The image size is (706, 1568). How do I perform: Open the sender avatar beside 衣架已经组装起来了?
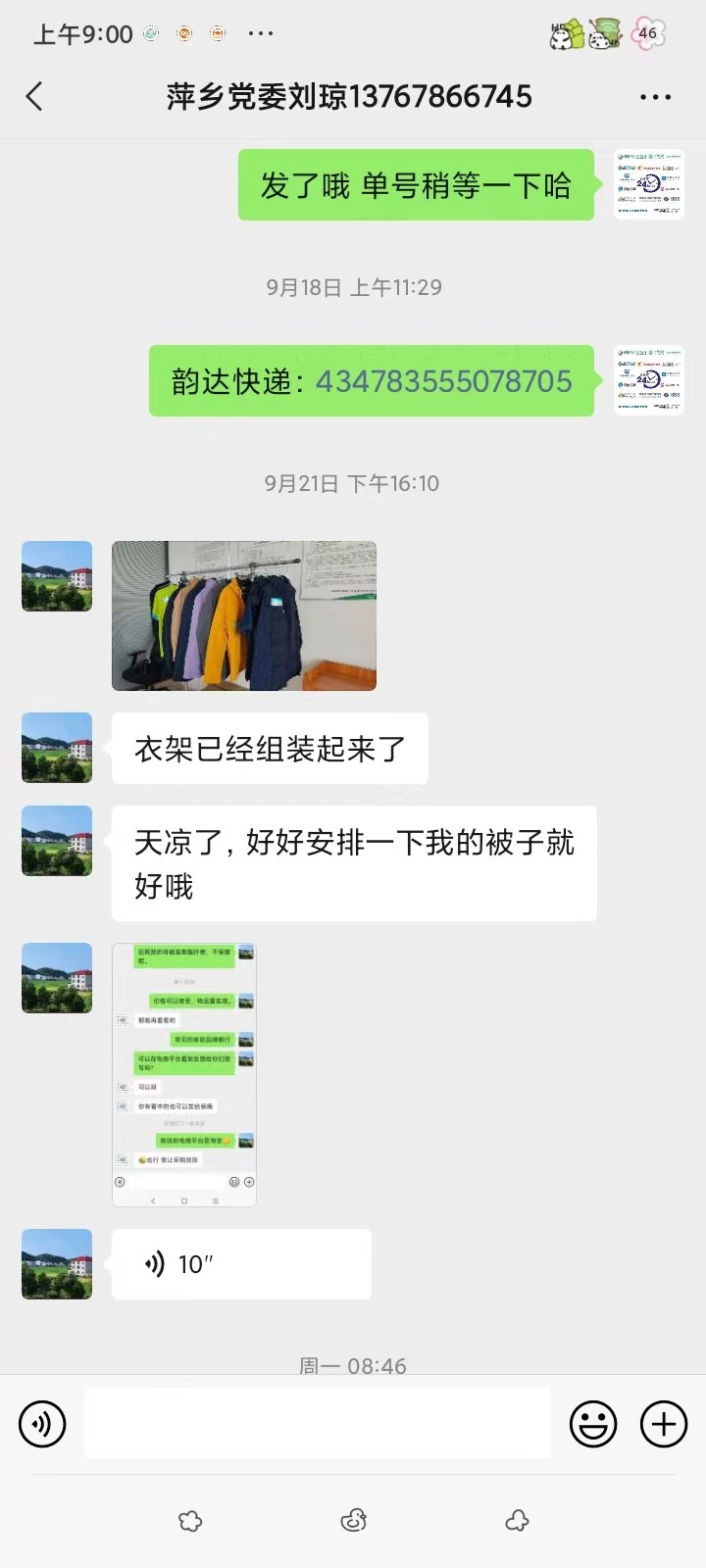tap(57, 748)
